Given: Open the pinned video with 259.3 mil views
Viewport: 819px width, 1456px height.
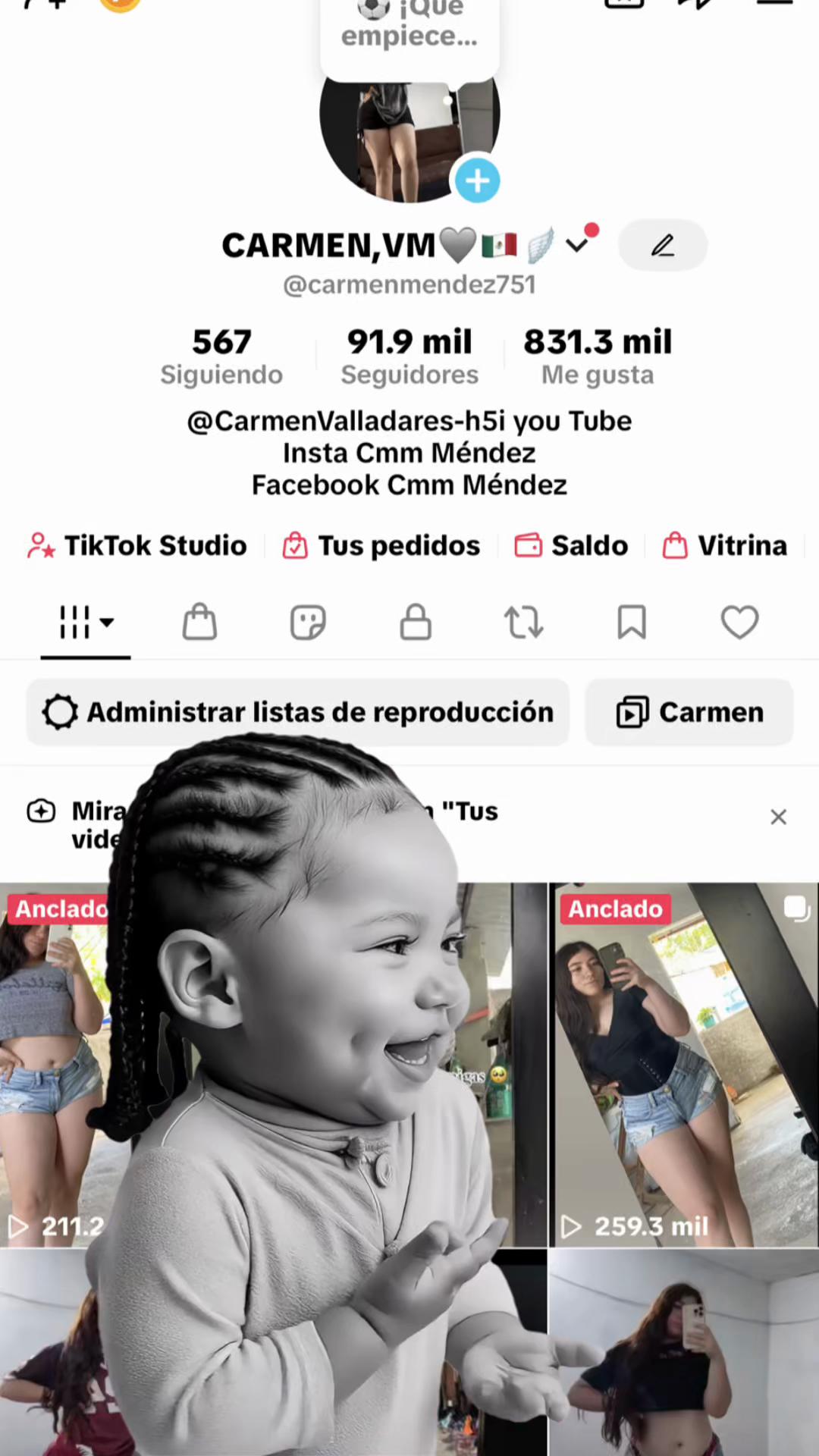Looking at the screenshot, I should 684,1065.
